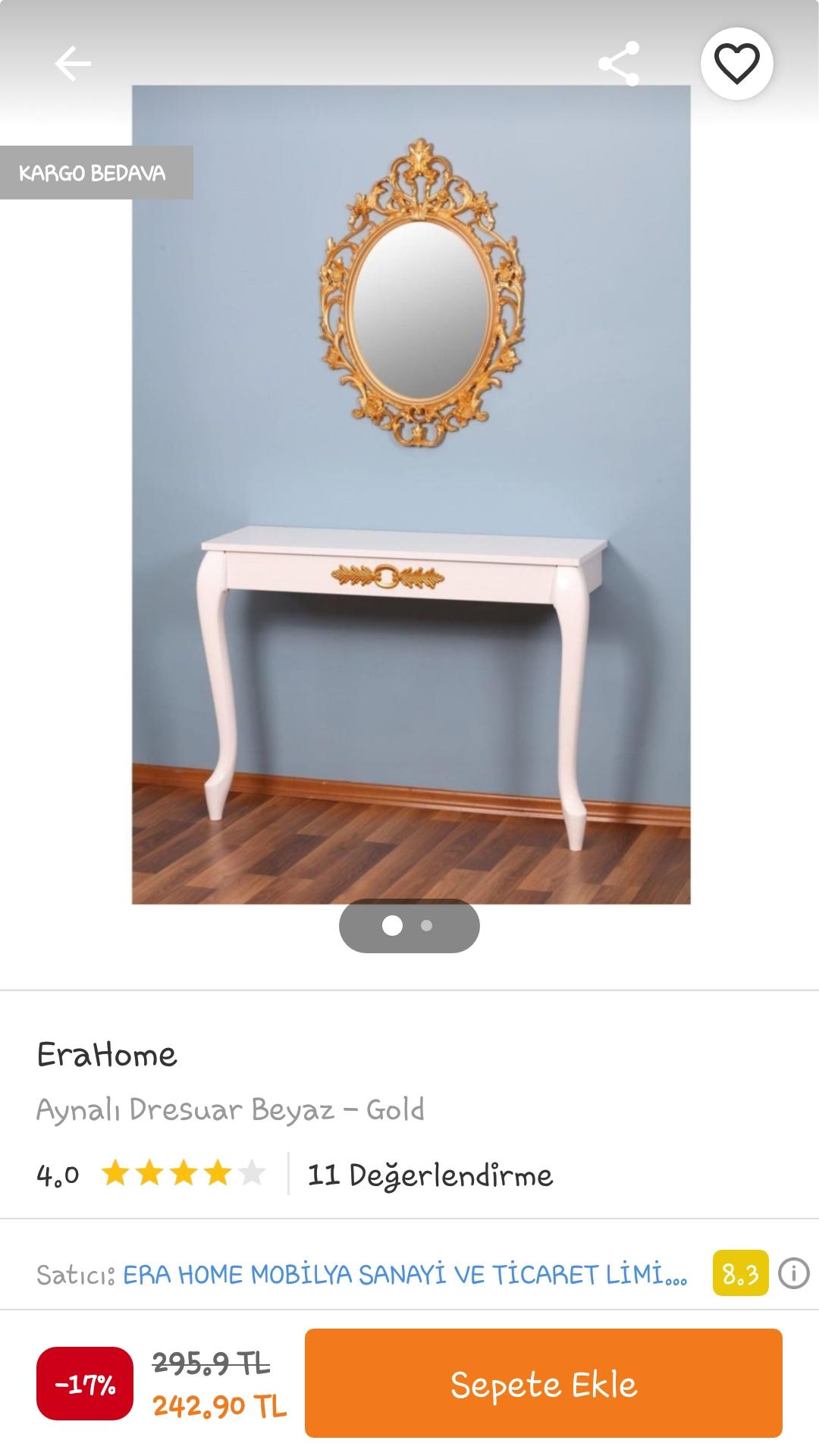
Task: Show seller score info icon
Action: coord(794,1273)
